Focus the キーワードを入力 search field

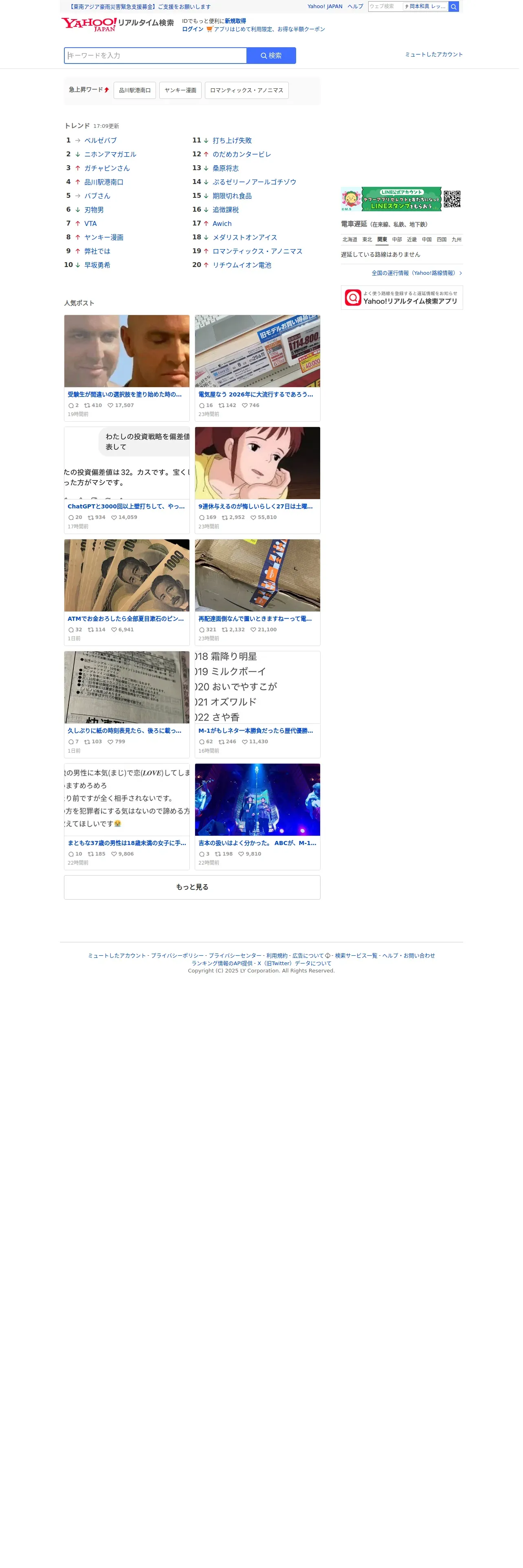click(156, 56)
